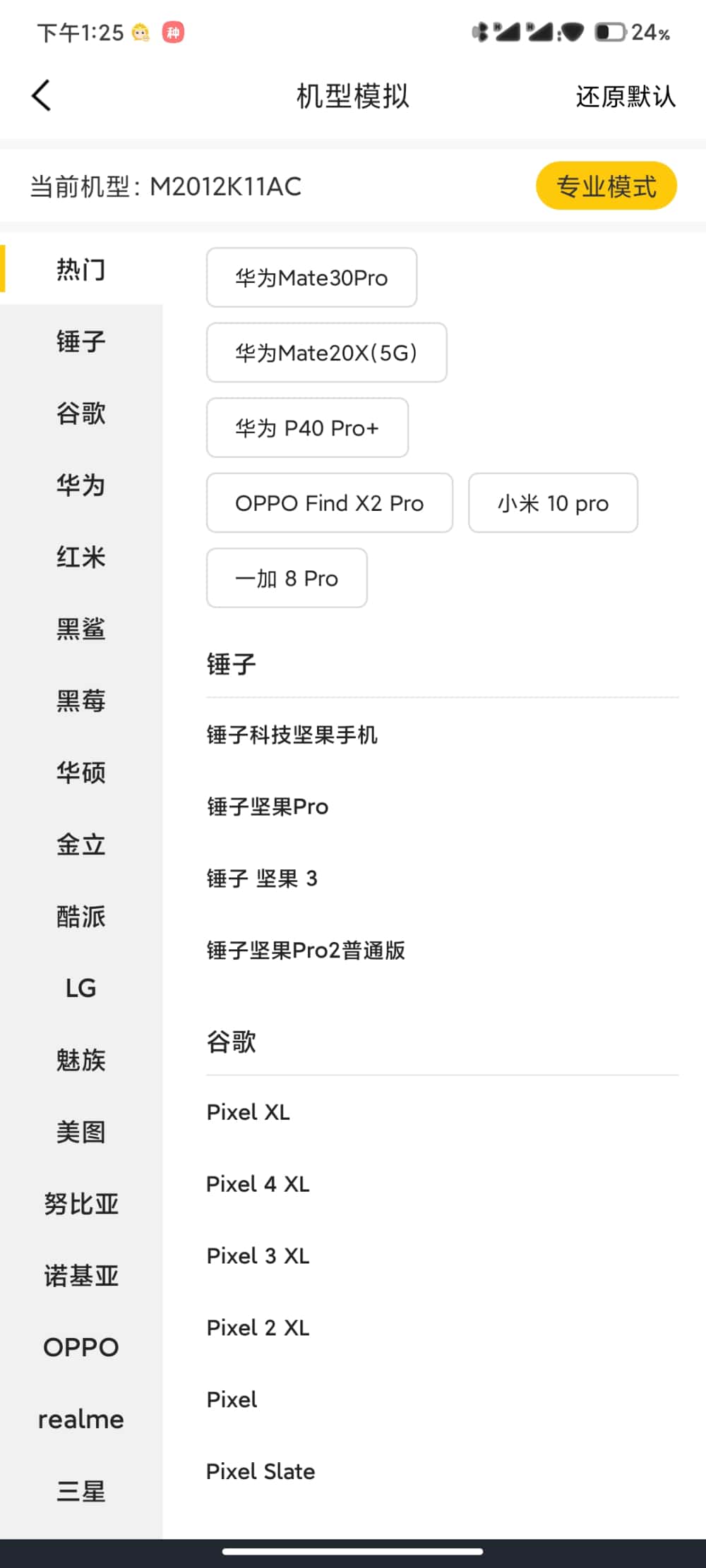
Task: Select 小米 10 pro model
Action: coord(553,502)
